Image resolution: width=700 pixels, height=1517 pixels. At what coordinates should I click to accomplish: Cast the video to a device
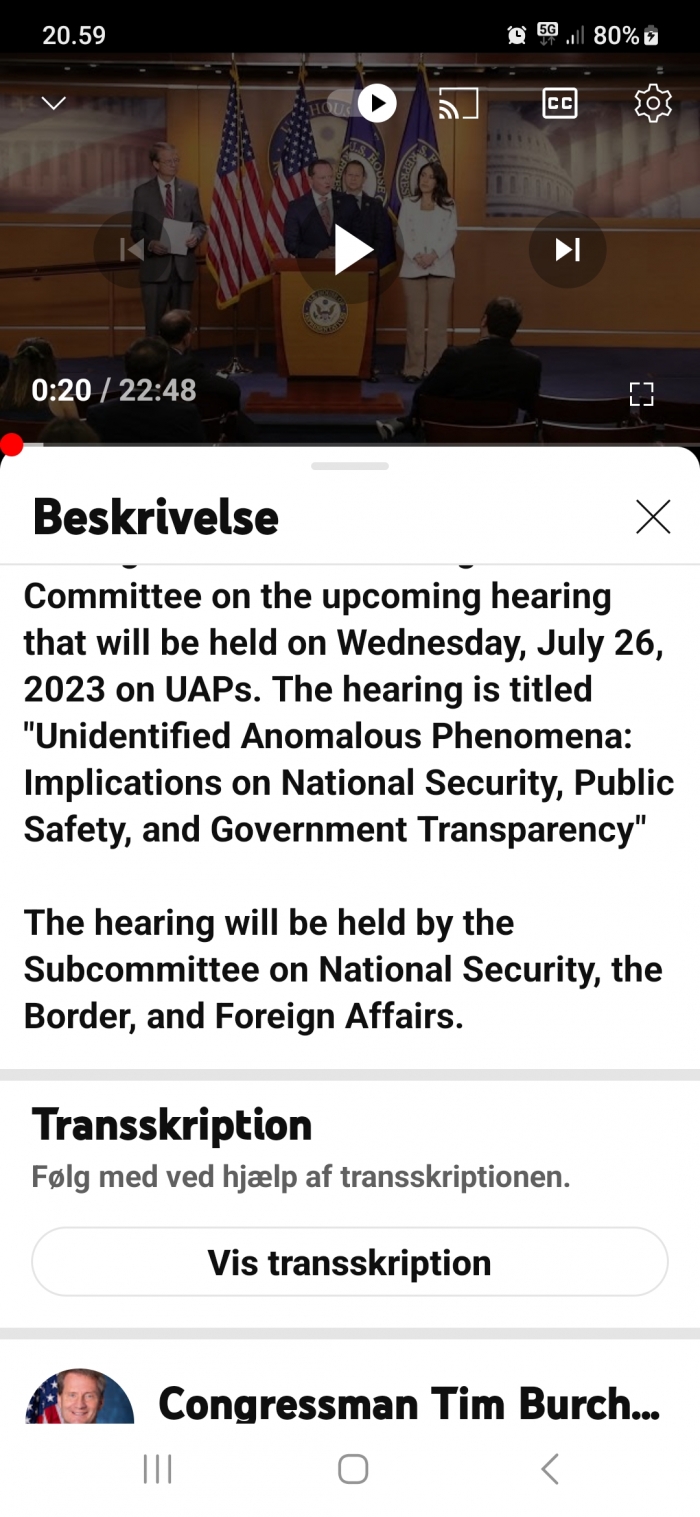(459, 103)
